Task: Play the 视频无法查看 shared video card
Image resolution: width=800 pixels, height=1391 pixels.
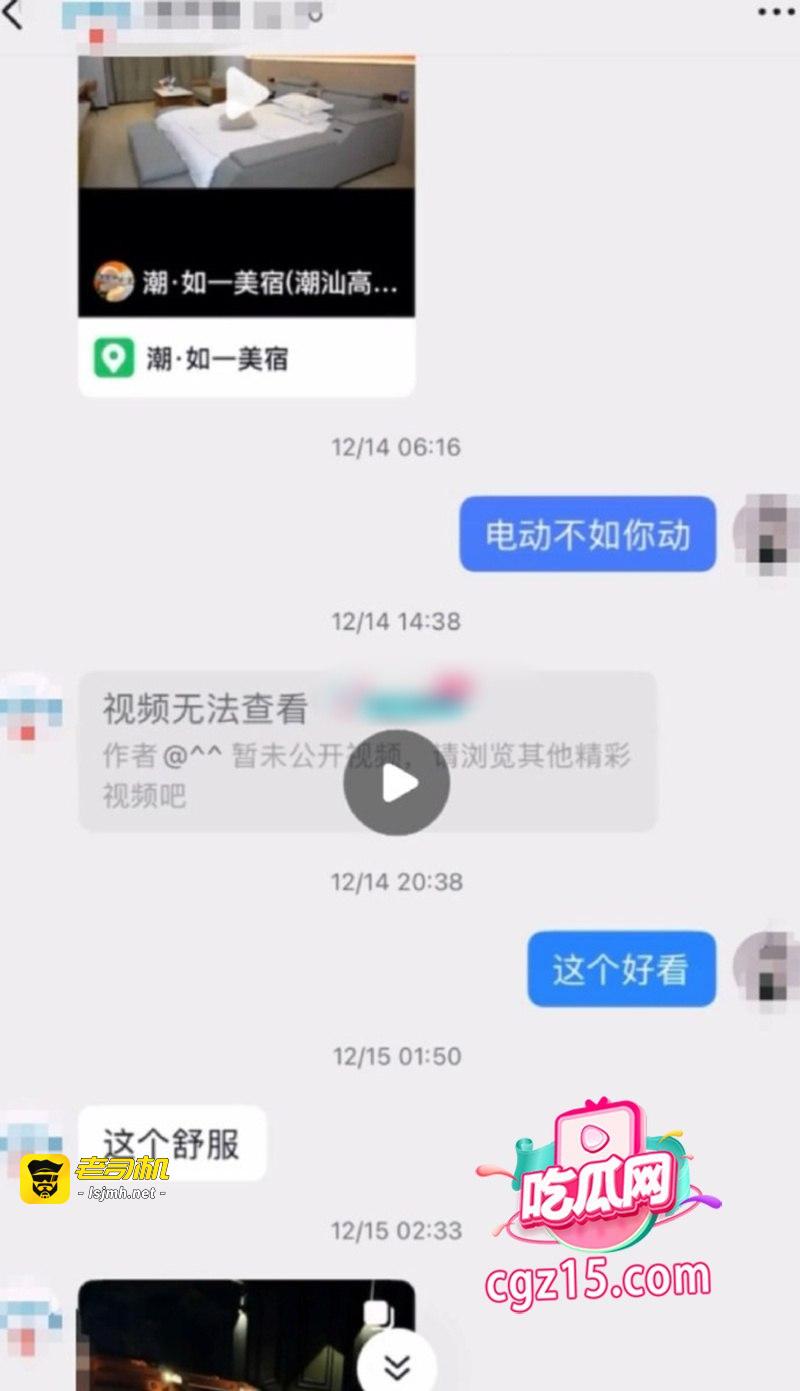Action: tap(396, 783)
